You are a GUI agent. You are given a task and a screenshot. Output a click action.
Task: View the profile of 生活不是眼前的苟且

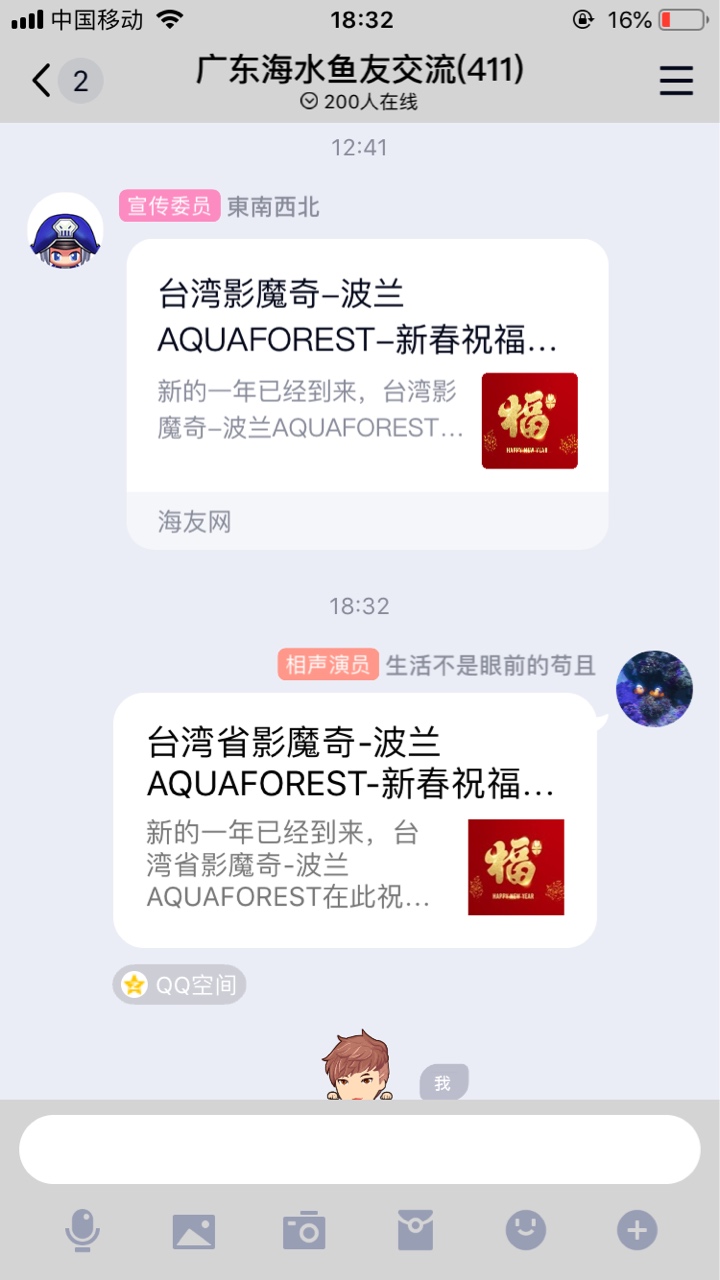click(x=654, y=689)
